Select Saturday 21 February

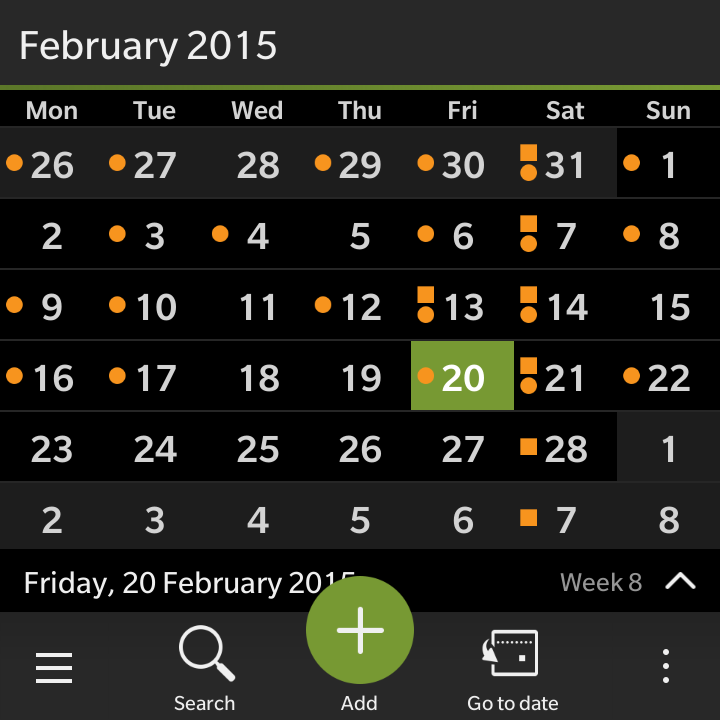565,376
